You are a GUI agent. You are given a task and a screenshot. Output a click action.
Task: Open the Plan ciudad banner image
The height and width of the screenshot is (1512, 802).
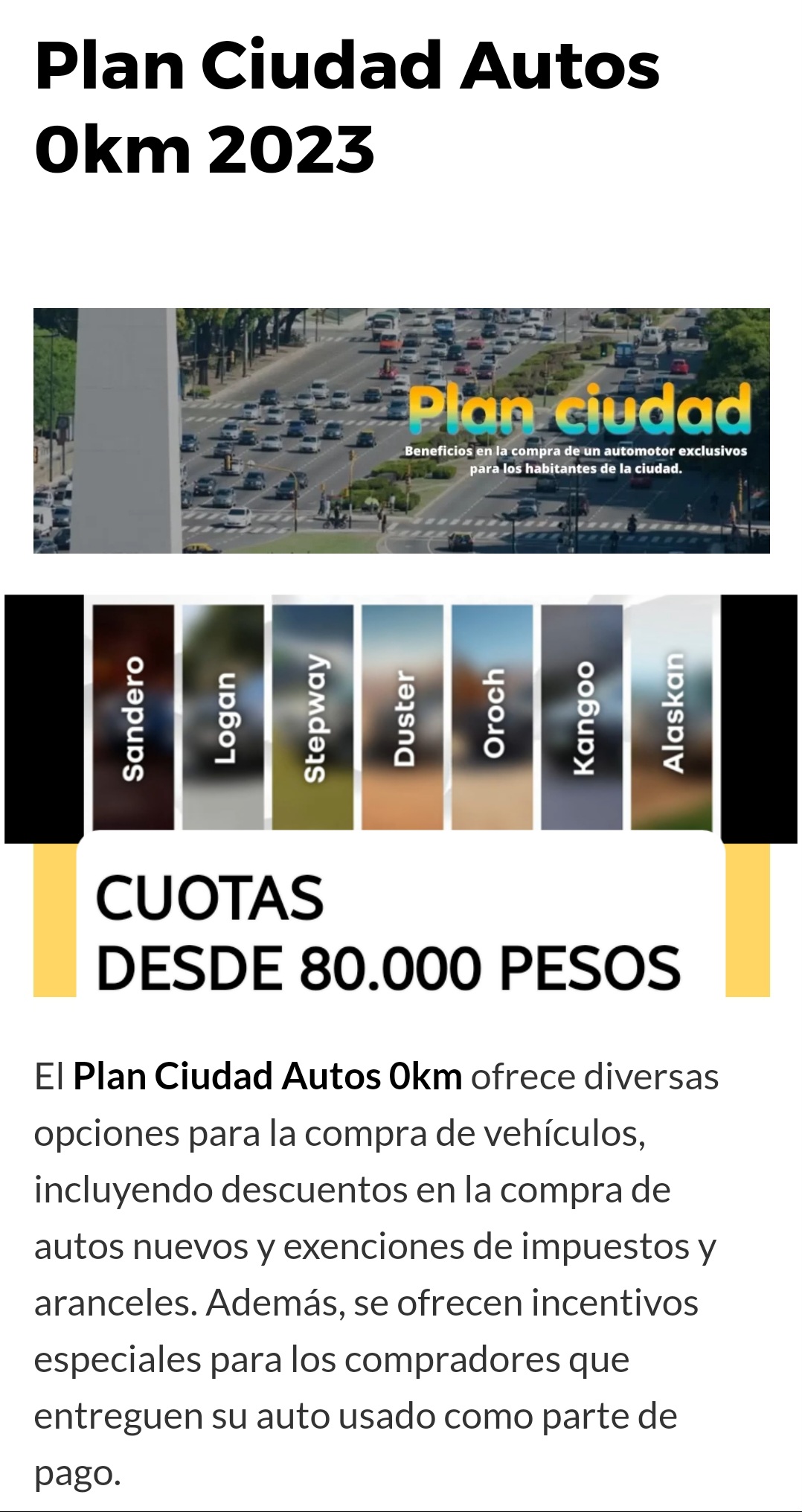(x=402, y=430)
